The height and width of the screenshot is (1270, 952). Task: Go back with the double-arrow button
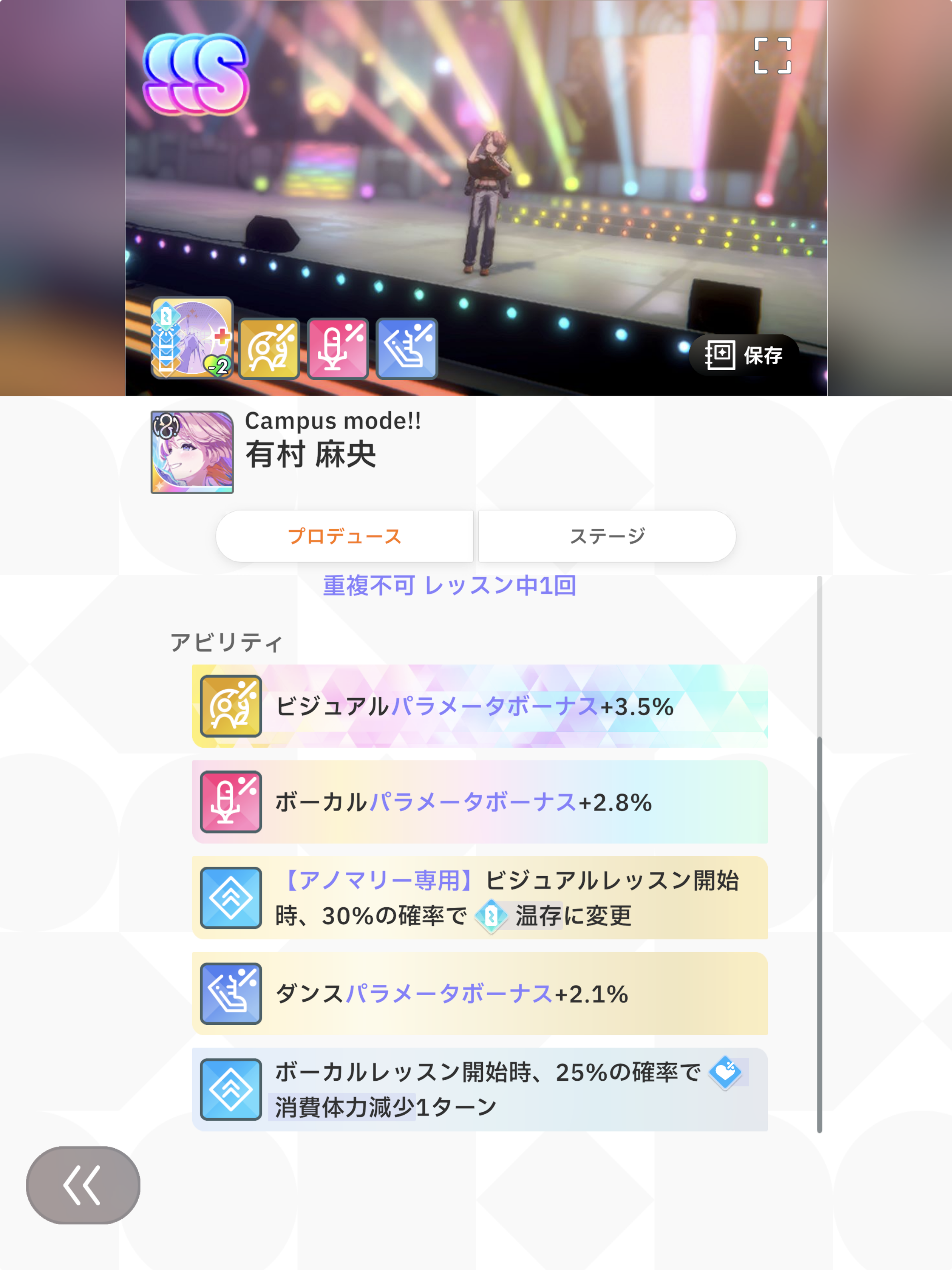[x=83, y=1185]
